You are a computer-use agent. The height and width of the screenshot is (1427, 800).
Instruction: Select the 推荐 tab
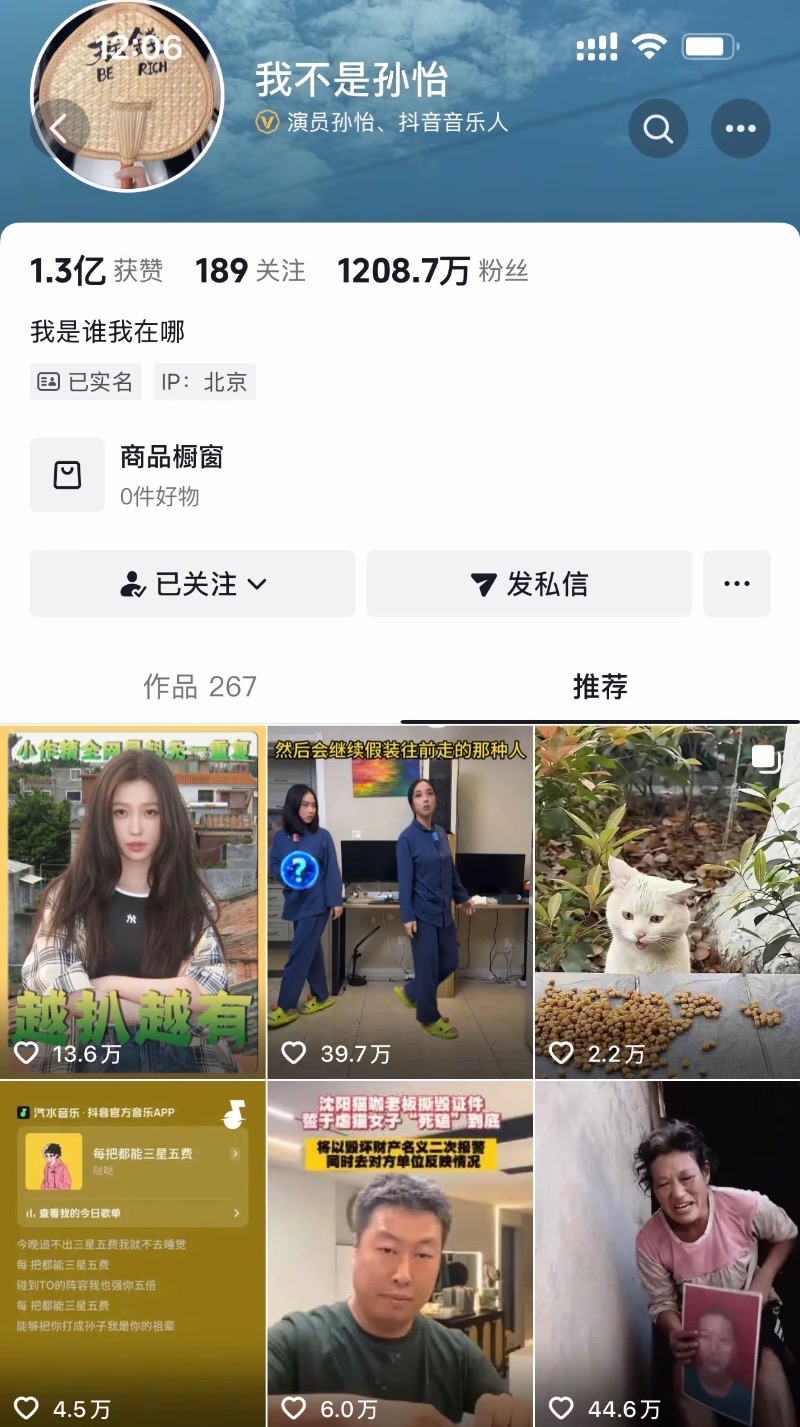click(600, 687)
